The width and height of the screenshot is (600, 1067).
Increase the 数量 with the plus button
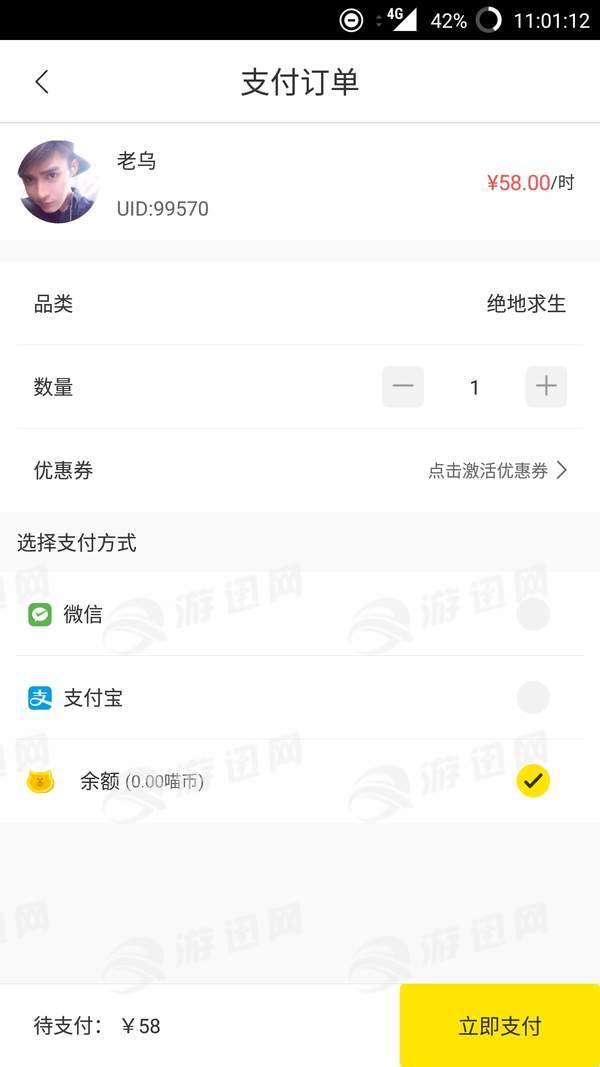coord(546,387)
